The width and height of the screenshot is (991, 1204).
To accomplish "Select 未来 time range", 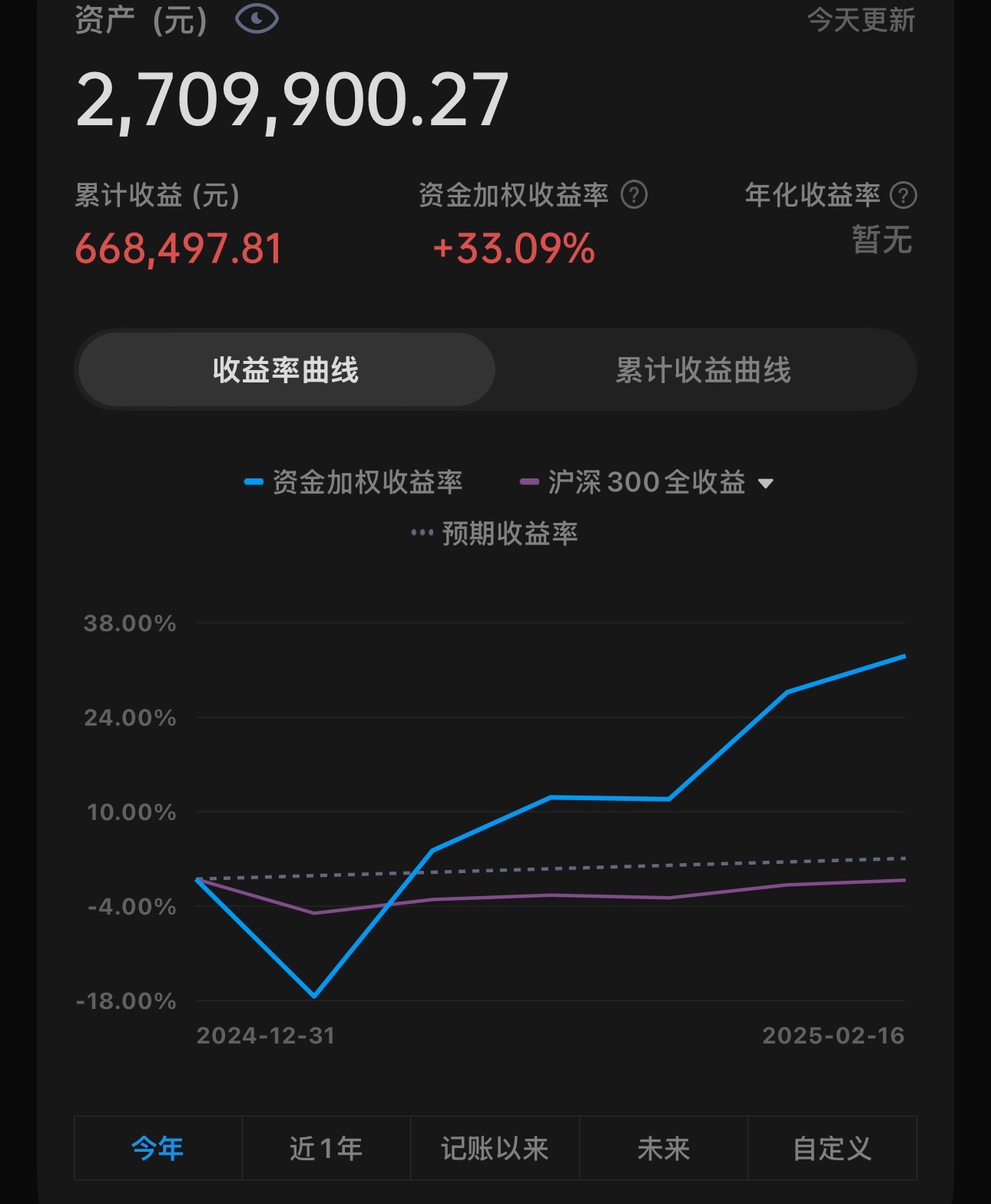I will [x=664, y=1148].
